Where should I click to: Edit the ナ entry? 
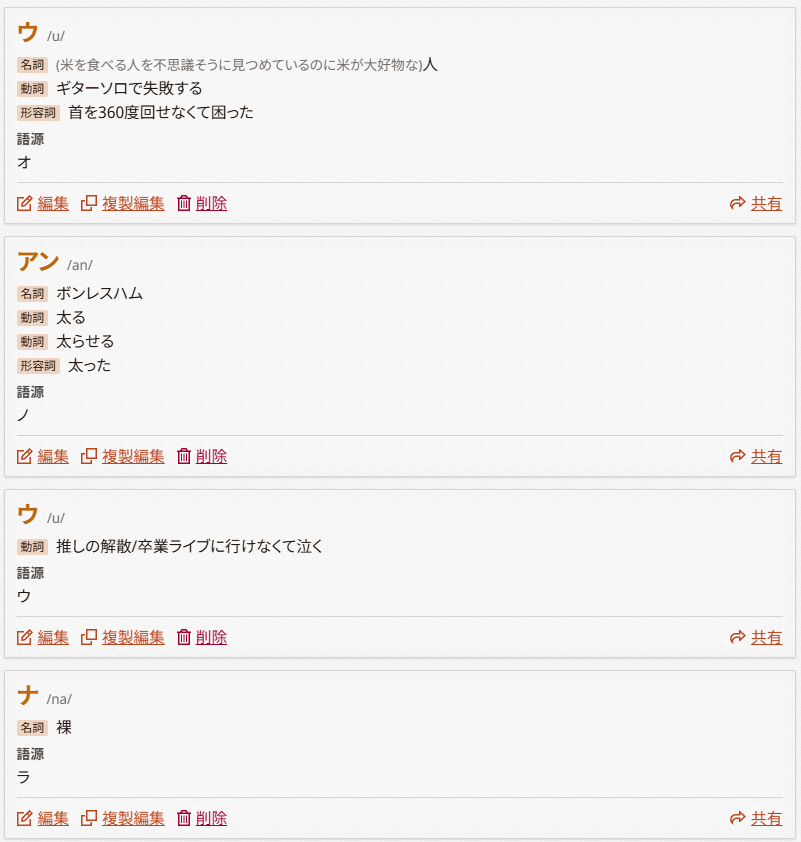click(43, 818)
